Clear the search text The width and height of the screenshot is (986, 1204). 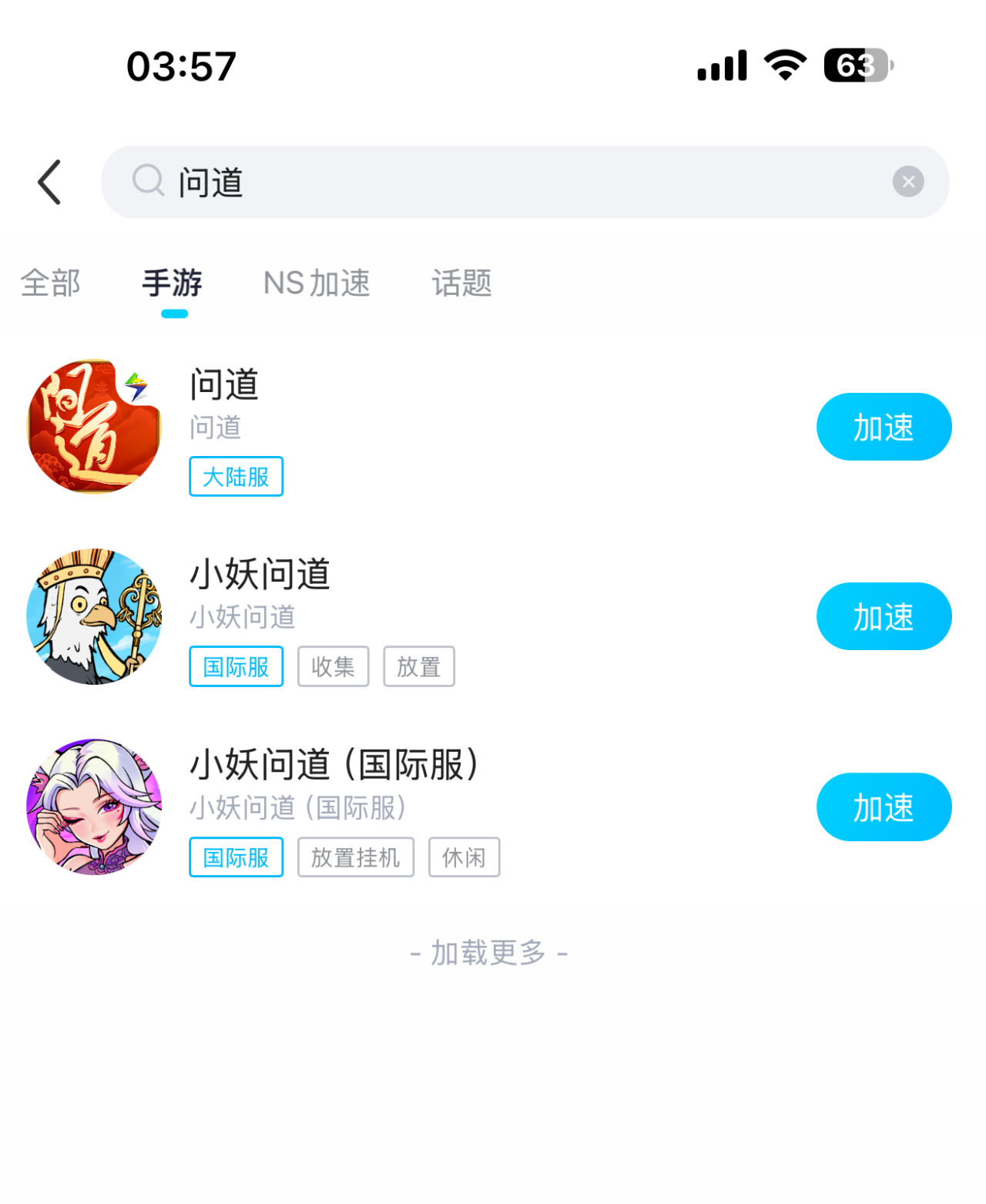click(908, 182)
